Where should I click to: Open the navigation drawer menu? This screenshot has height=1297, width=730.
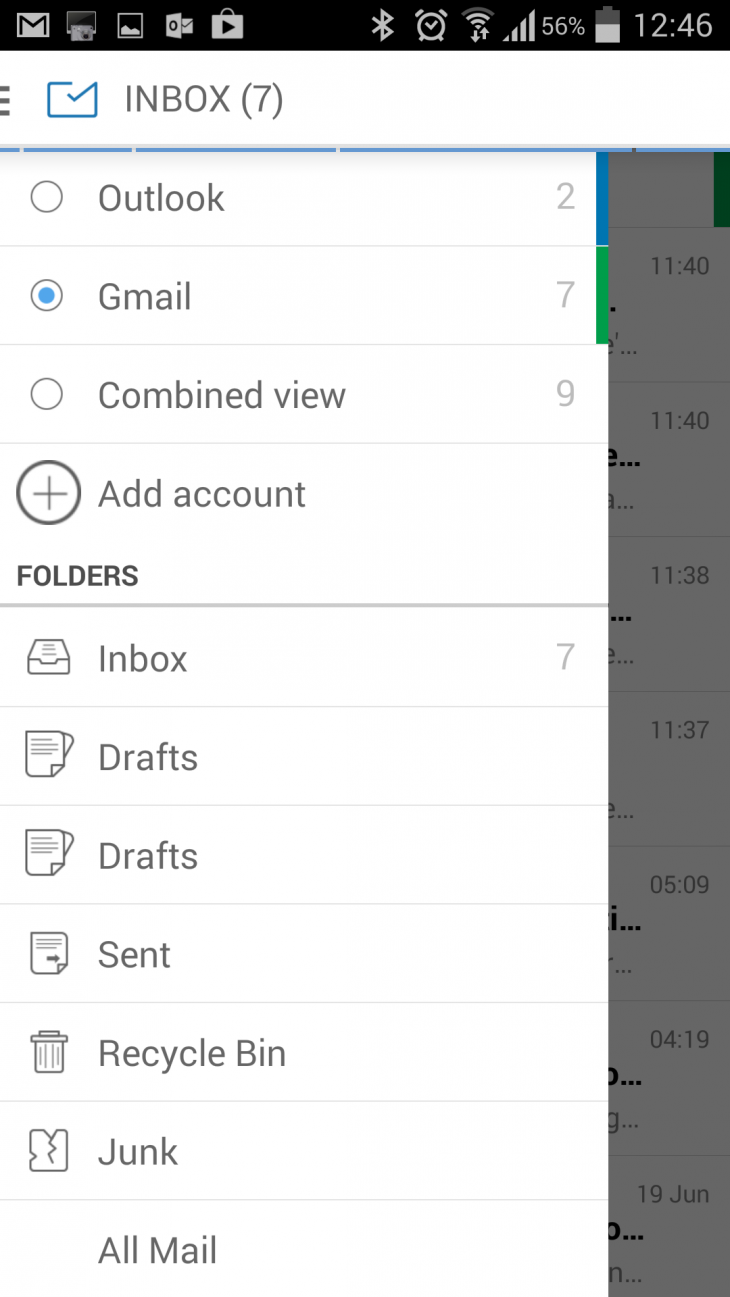[x=5, y=98]
